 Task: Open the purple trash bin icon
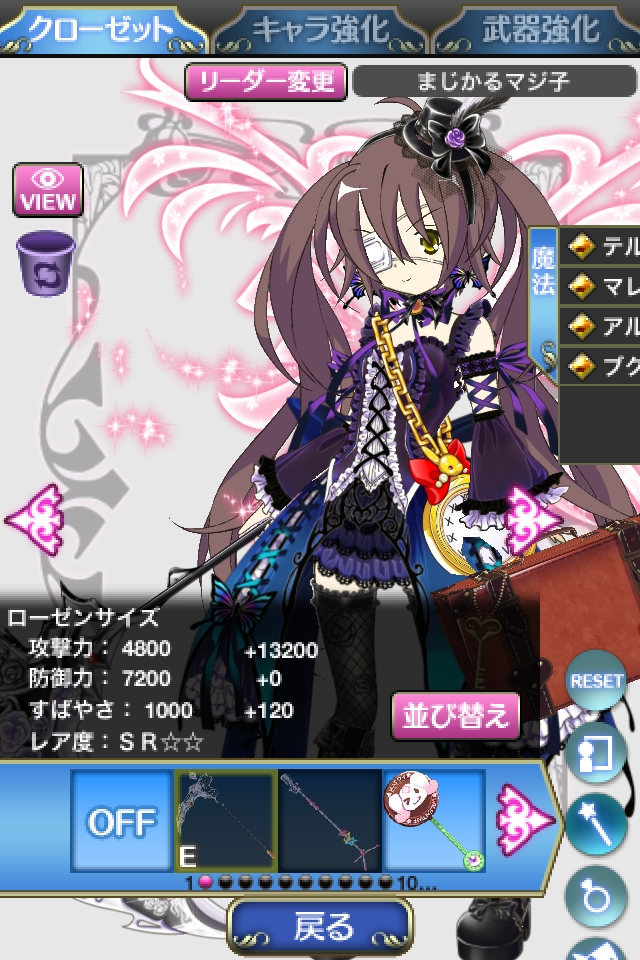tap(45, 263)
